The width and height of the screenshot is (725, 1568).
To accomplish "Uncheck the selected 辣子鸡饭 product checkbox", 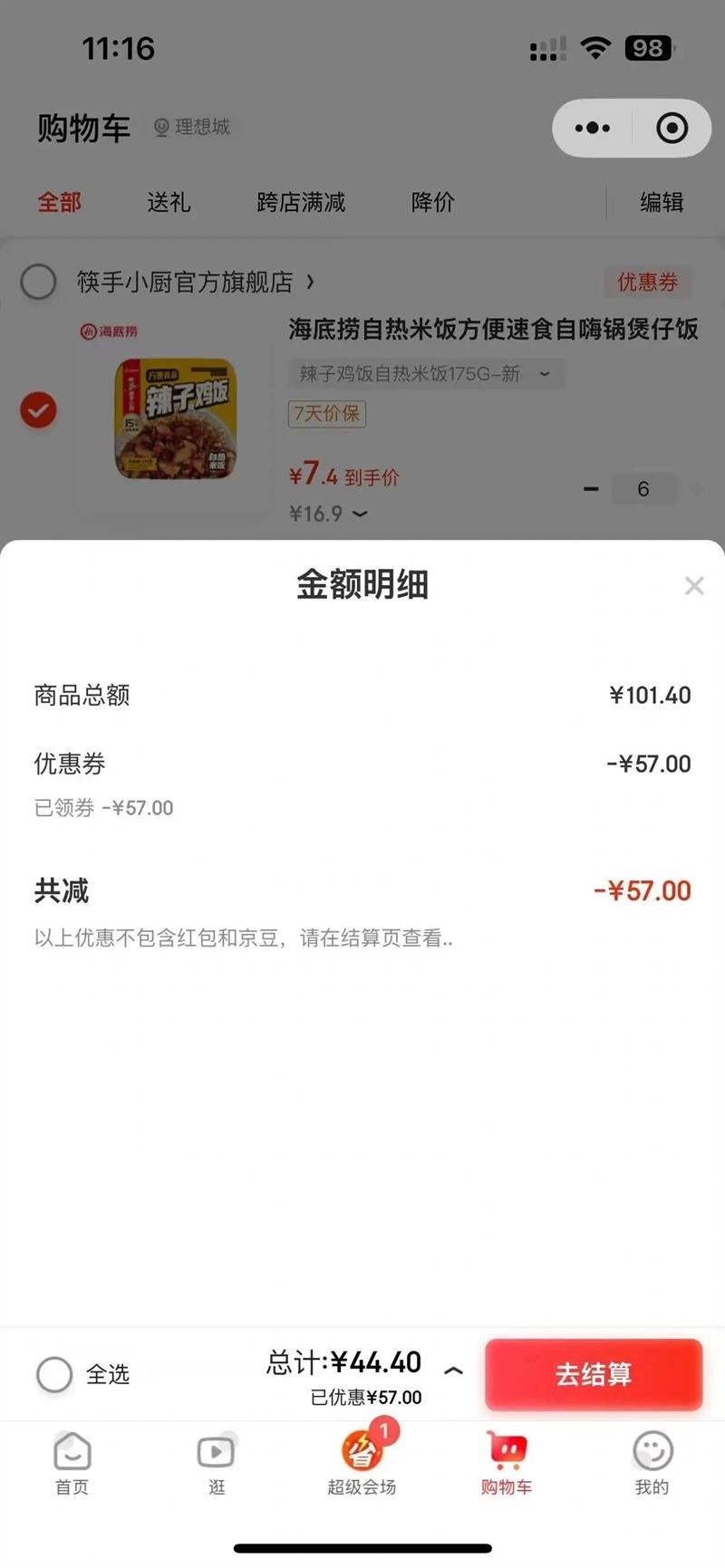I will click(38, 410).
